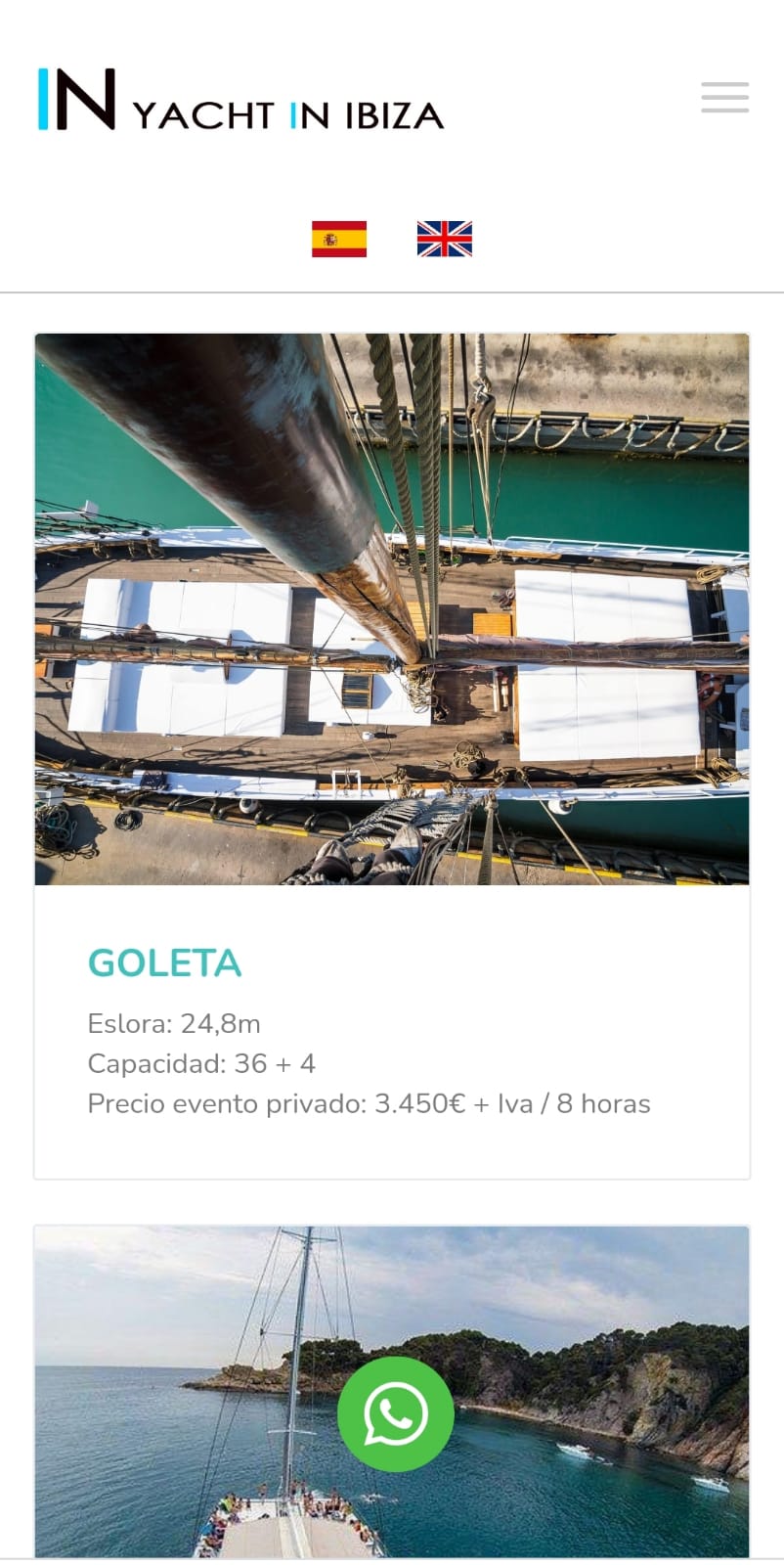Open the GOLETA yacht details link
The width and height of the screenshot is (784, 1565).
164,962
